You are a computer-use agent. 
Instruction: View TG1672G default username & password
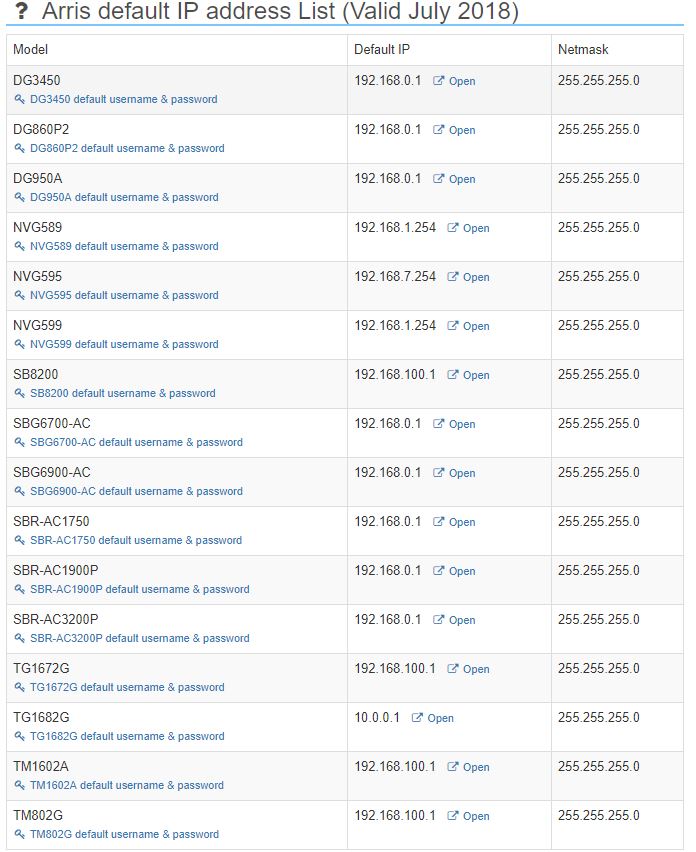[x=127, y=687]
